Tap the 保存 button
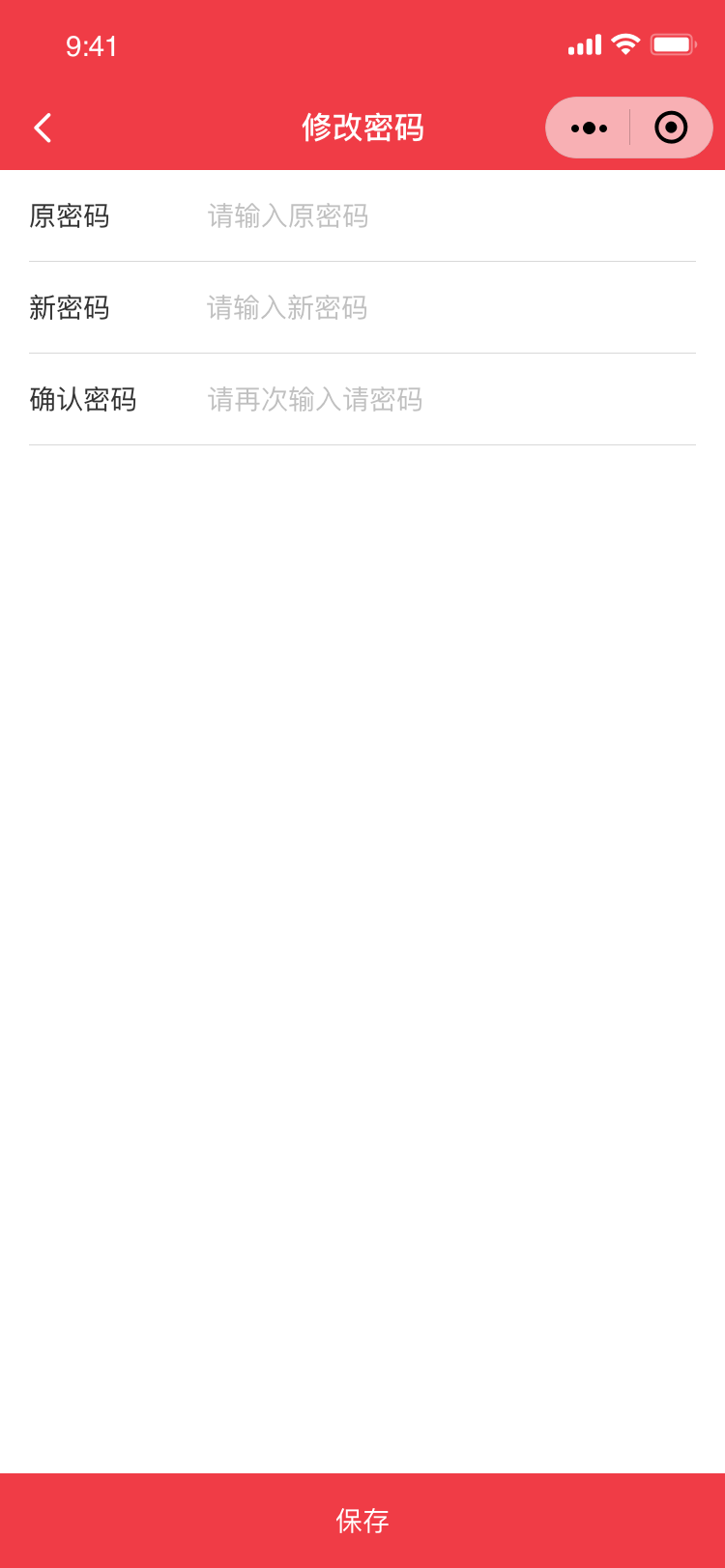 point(362,1520)
